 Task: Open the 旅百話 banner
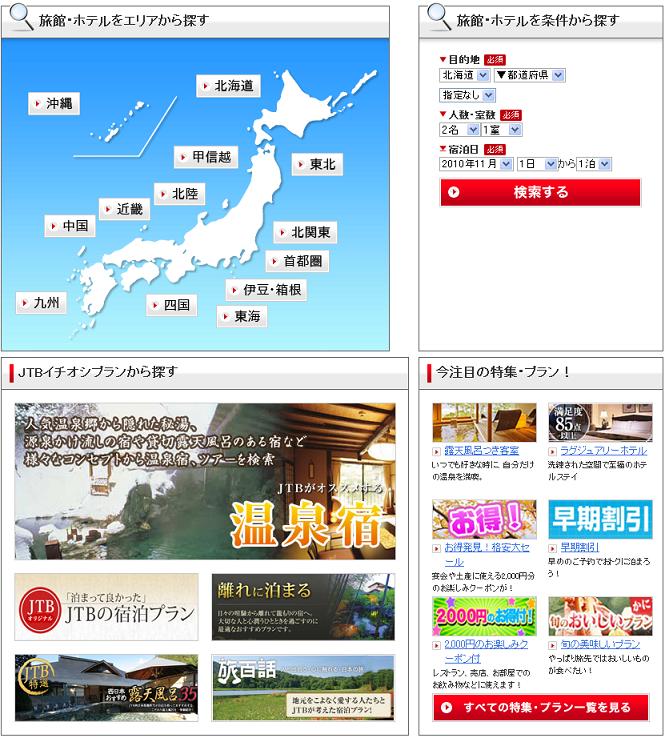pyautogui.click(x=303, y=688)
